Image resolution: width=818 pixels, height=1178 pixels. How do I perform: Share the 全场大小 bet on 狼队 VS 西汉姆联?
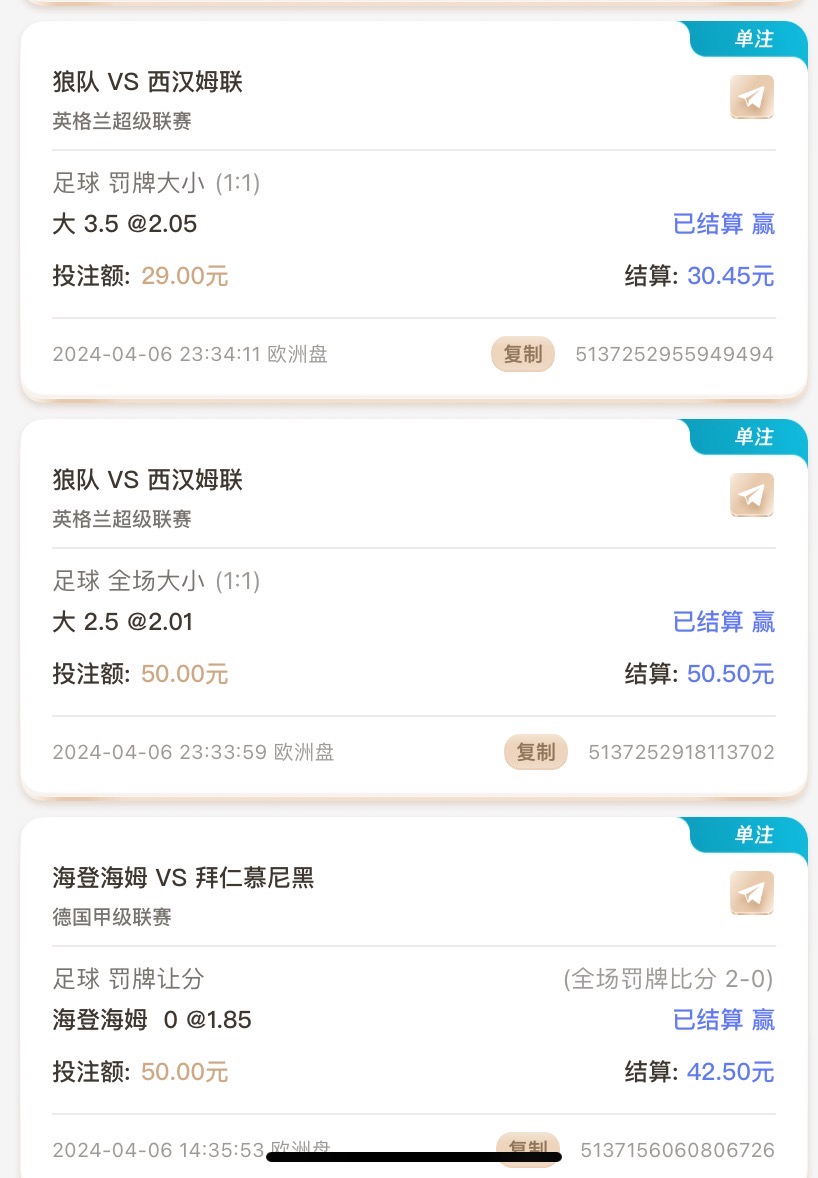point(752,495)
